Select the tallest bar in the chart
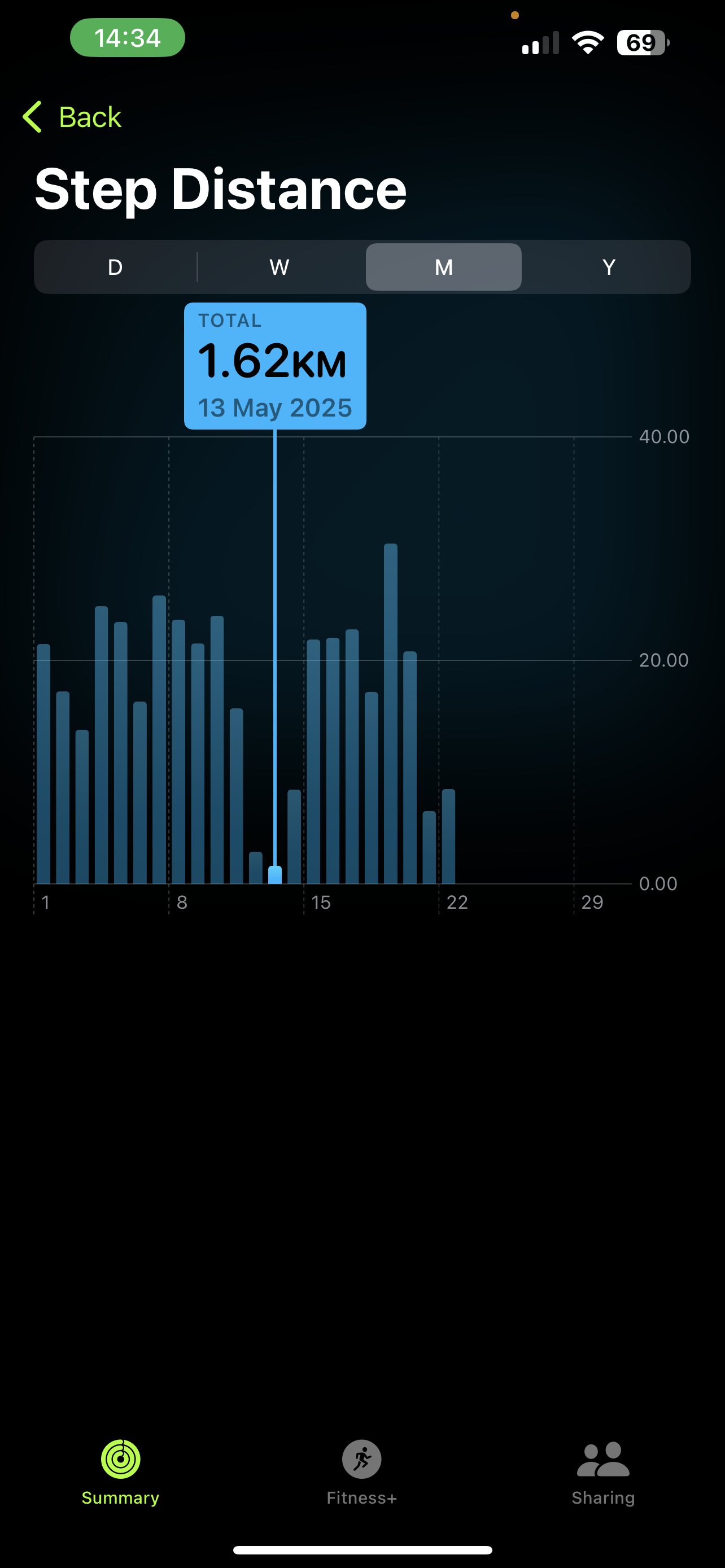This screenshot has width=725, height=1568. [391, 713]
